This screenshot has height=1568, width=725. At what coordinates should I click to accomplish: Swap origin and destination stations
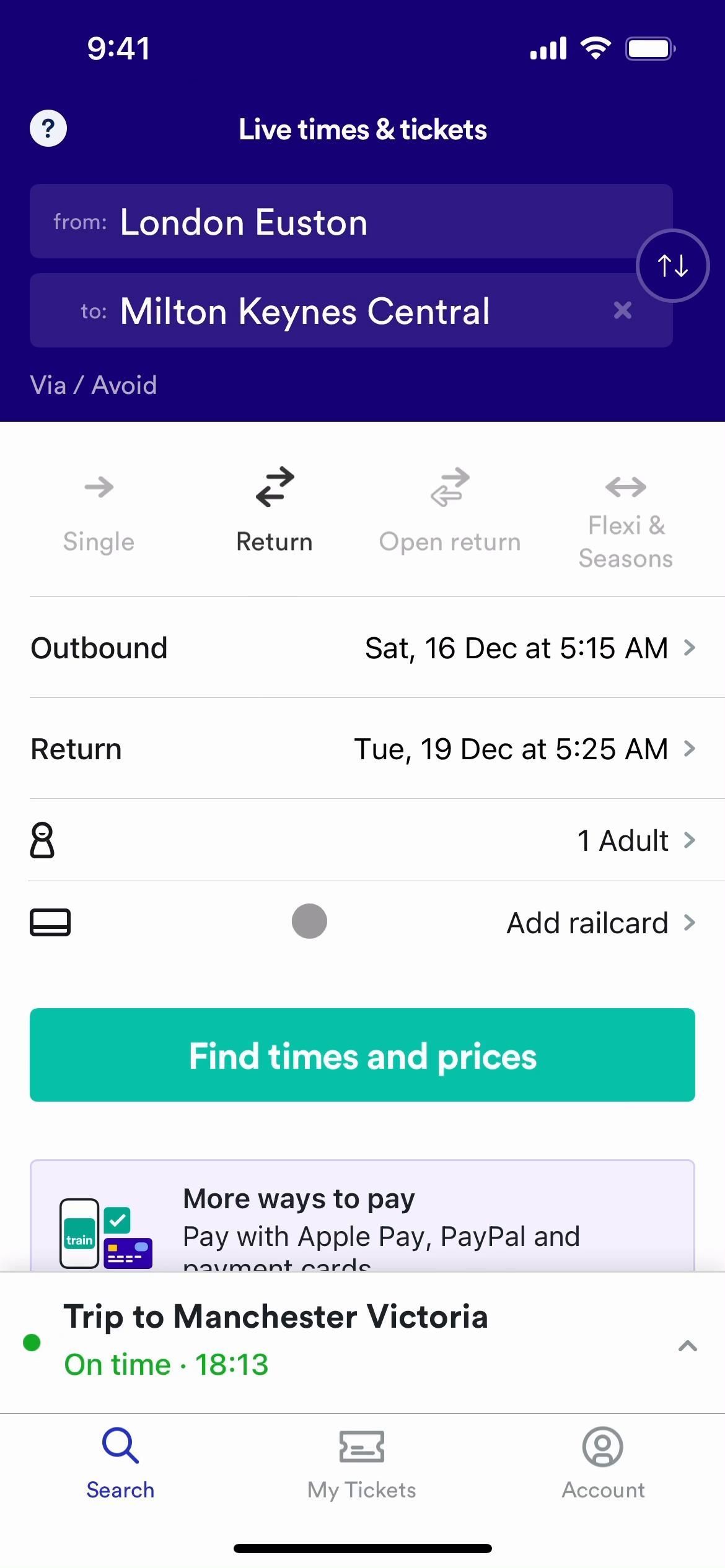[x=672, y=266]
